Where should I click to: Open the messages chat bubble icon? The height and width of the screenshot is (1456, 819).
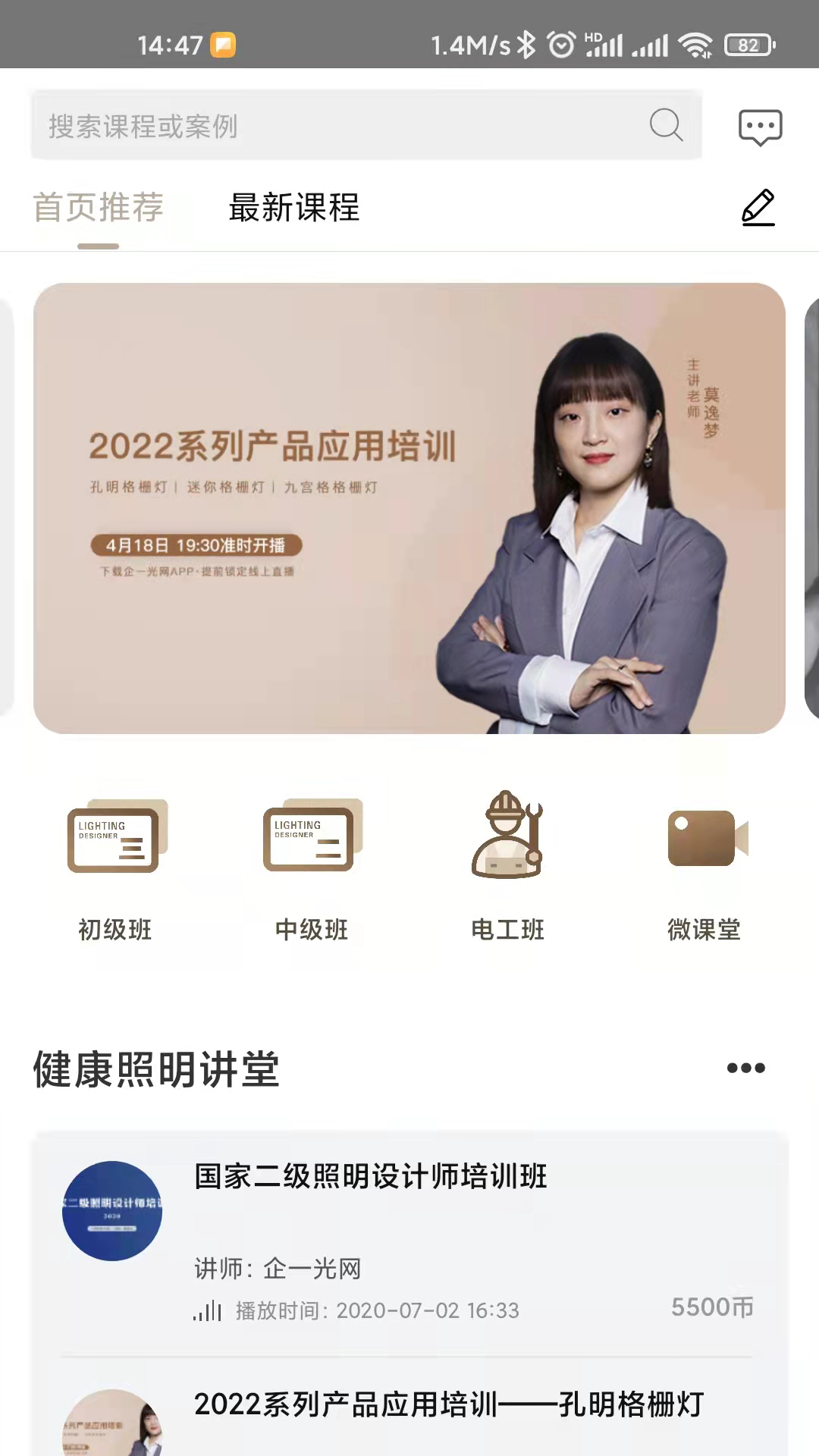click(x=760, y=127)
